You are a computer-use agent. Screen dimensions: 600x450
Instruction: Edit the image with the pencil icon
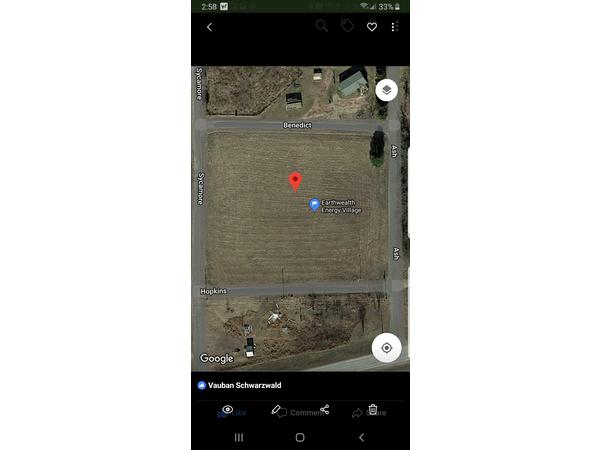click(276, 410)
